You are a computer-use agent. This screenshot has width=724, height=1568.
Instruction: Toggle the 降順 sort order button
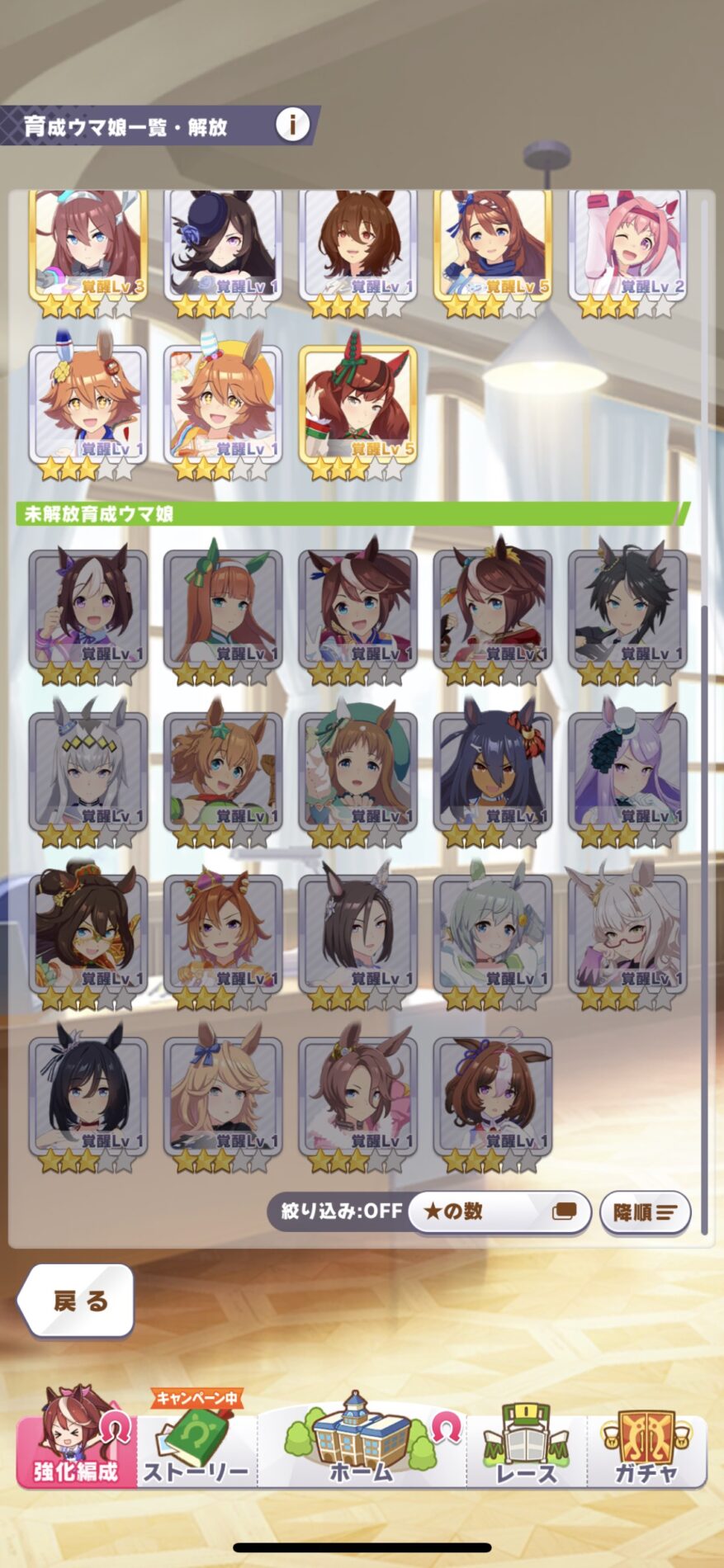click(x=645, y=1212)
